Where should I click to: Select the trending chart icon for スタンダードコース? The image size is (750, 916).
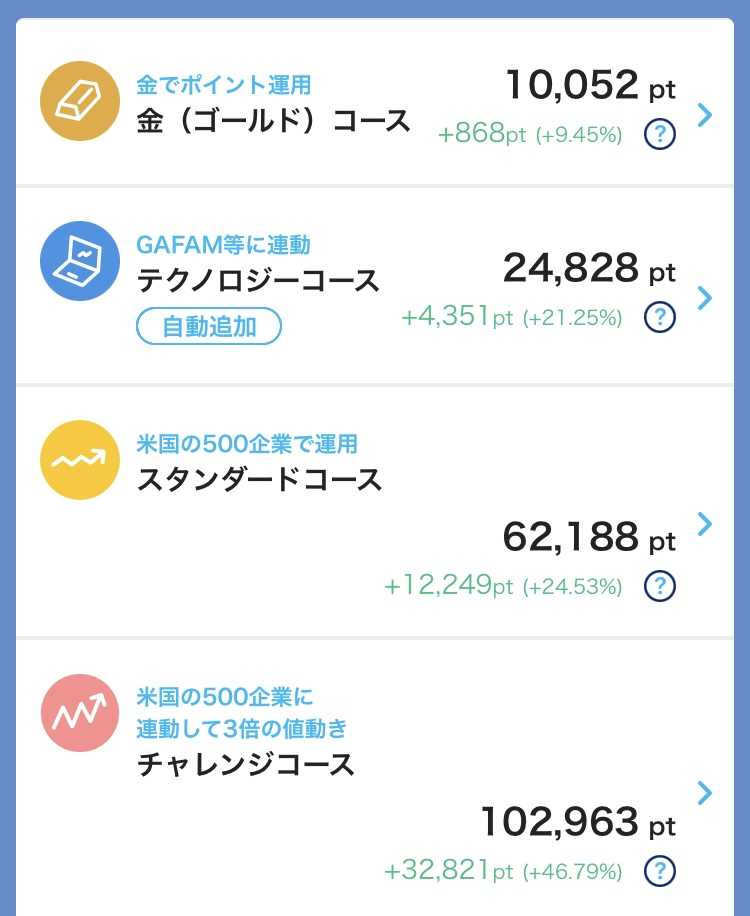tap(79, 459)
